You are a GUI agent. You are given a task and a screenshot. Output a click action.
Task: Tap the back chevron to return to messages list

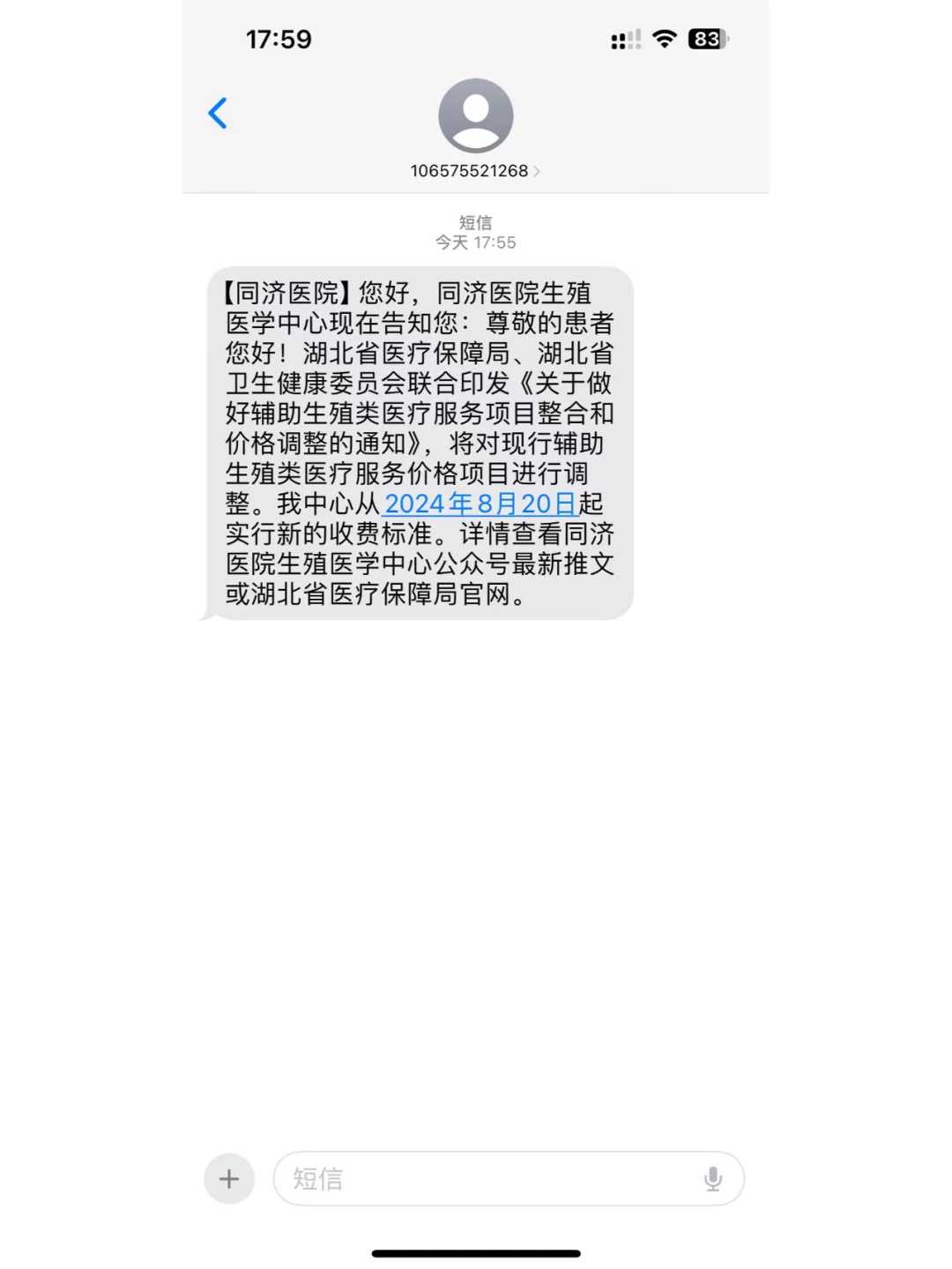(x=219, y=114)
